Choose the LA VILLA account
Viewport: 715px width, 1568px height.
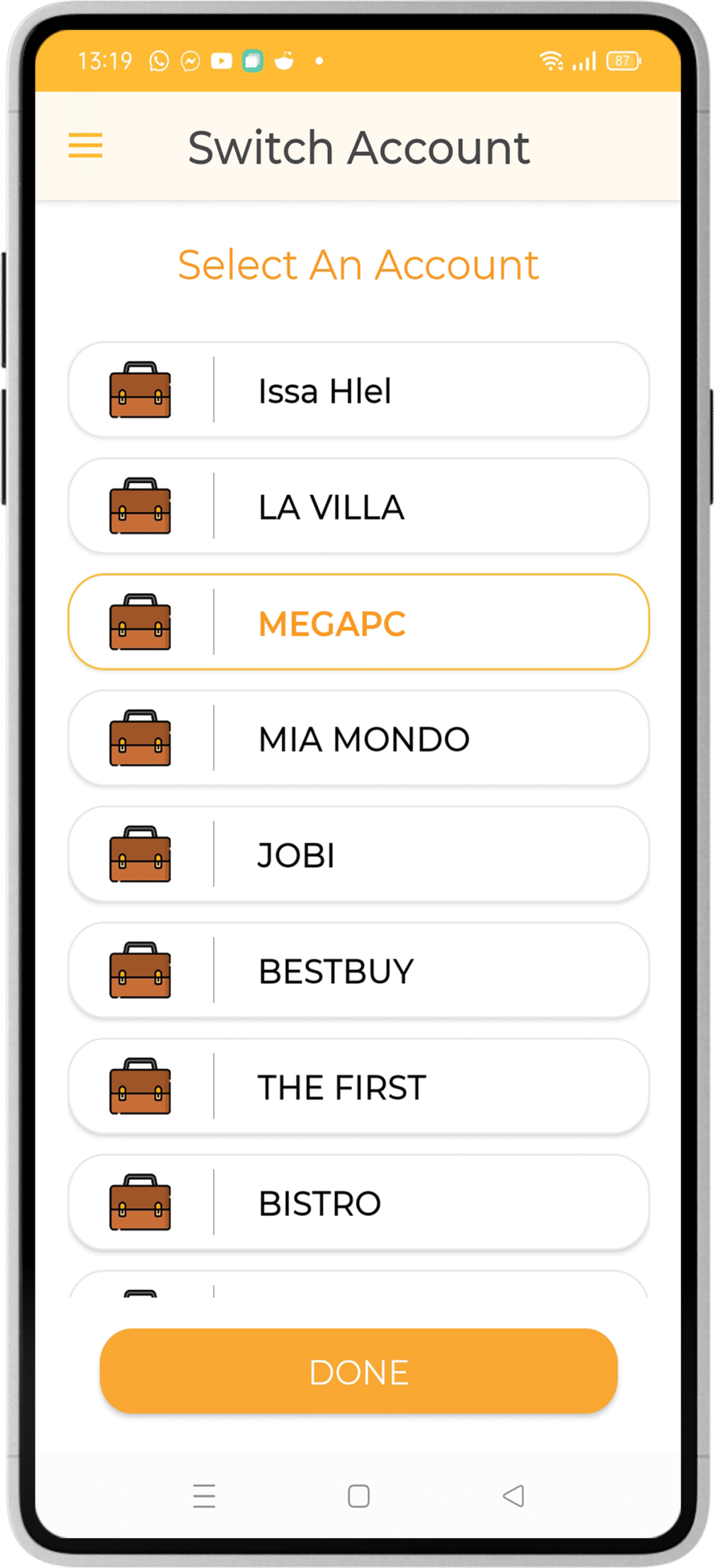point(358,506)
